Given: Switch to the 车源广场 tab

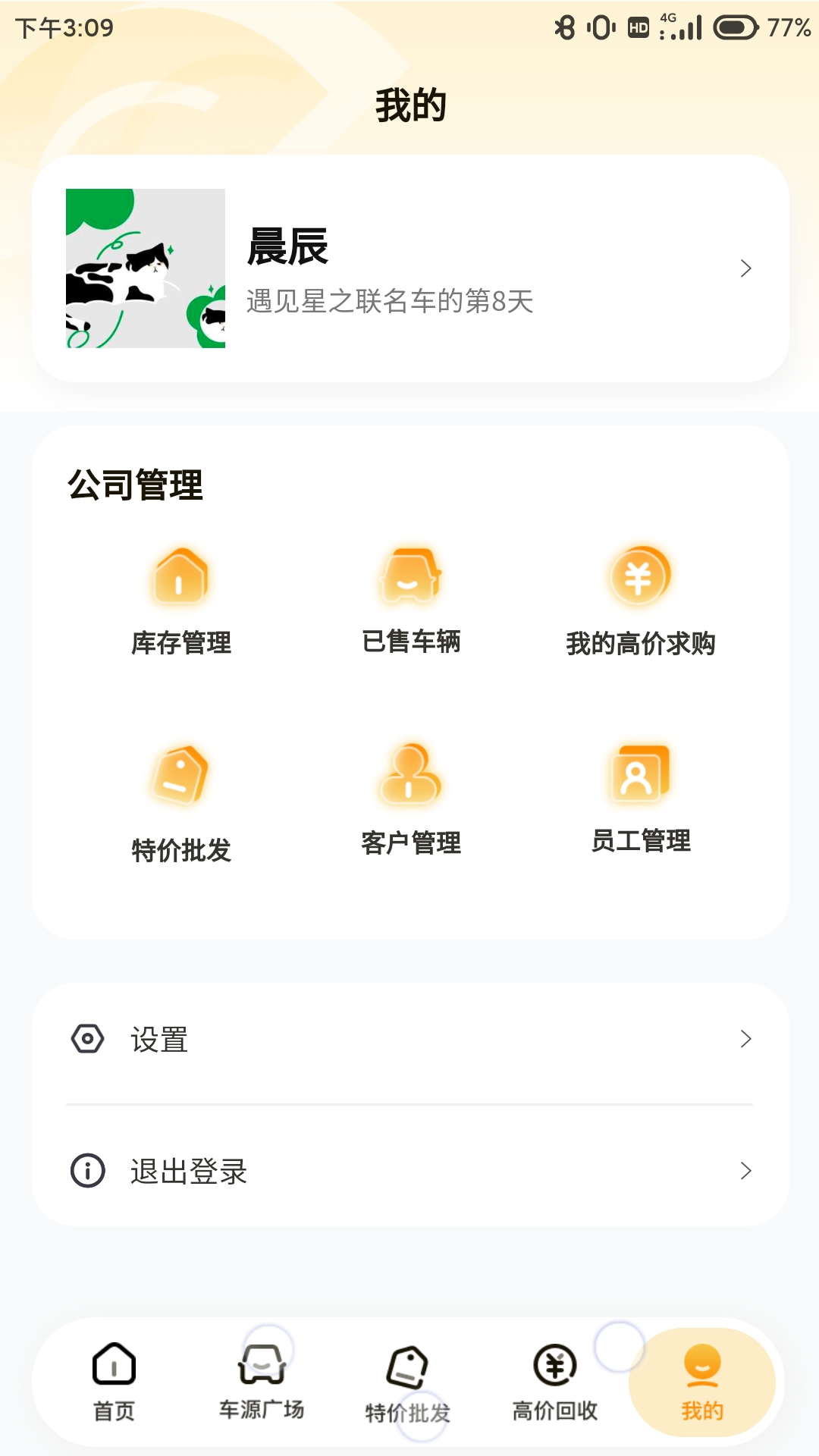Looking at the screenshot, I should pos(262,1380).
